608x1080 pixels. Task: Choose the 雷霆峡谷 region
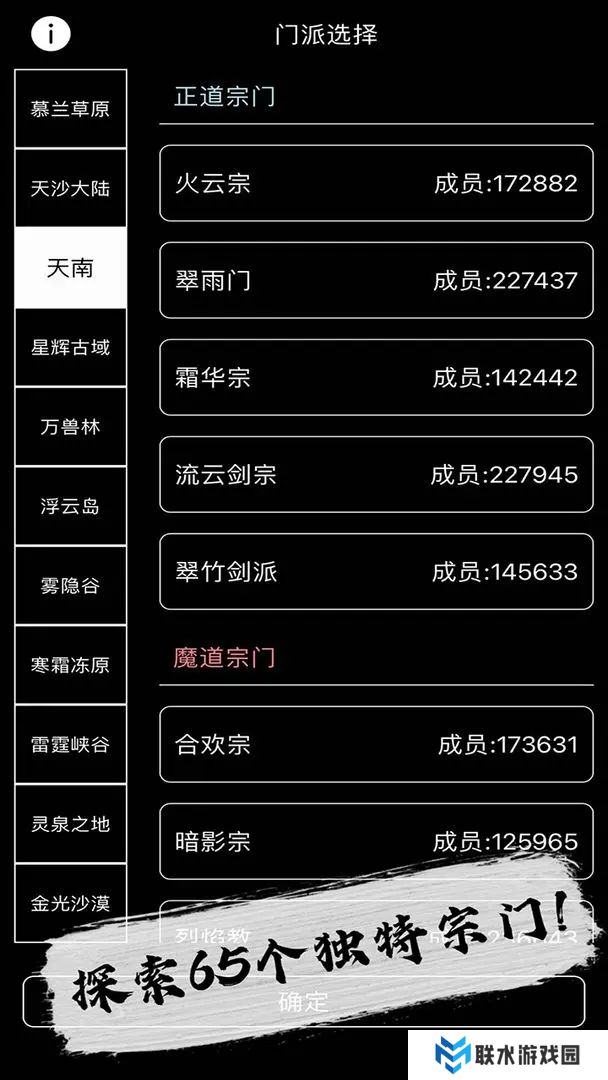[70, 745]
